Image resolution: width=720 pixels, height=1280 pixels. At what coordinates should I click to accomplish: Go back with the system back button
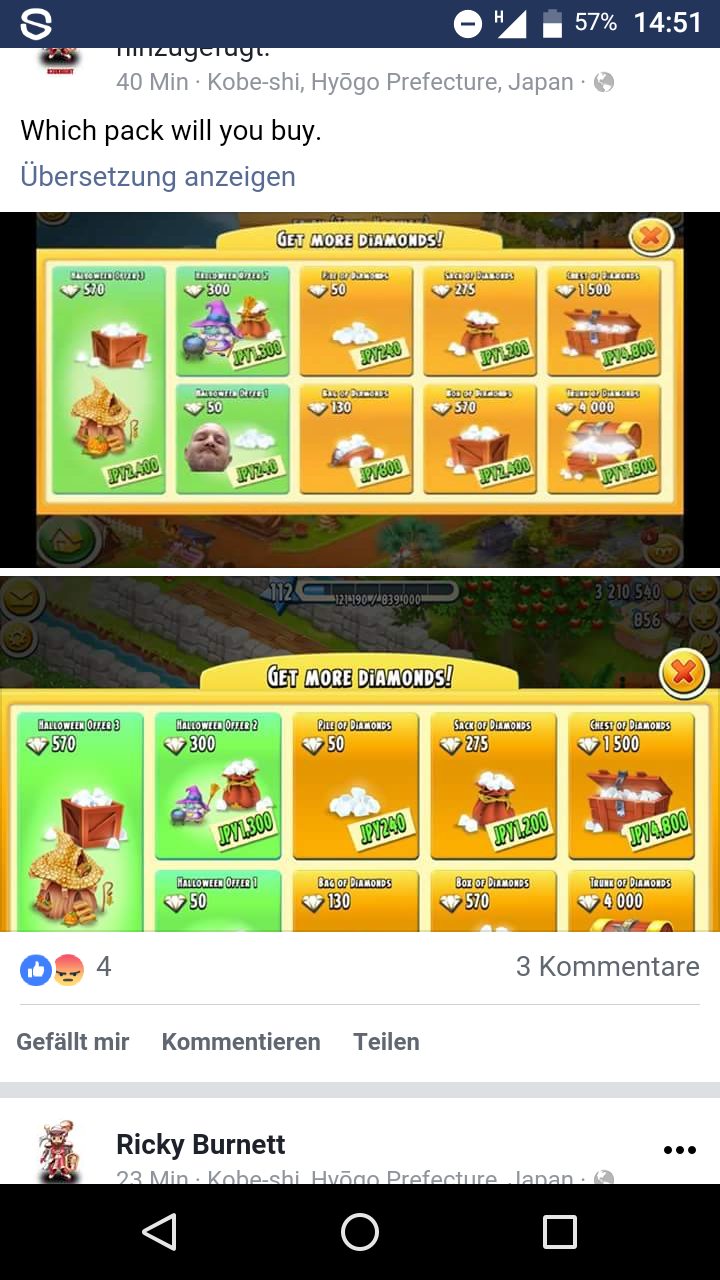[160, 1232]
